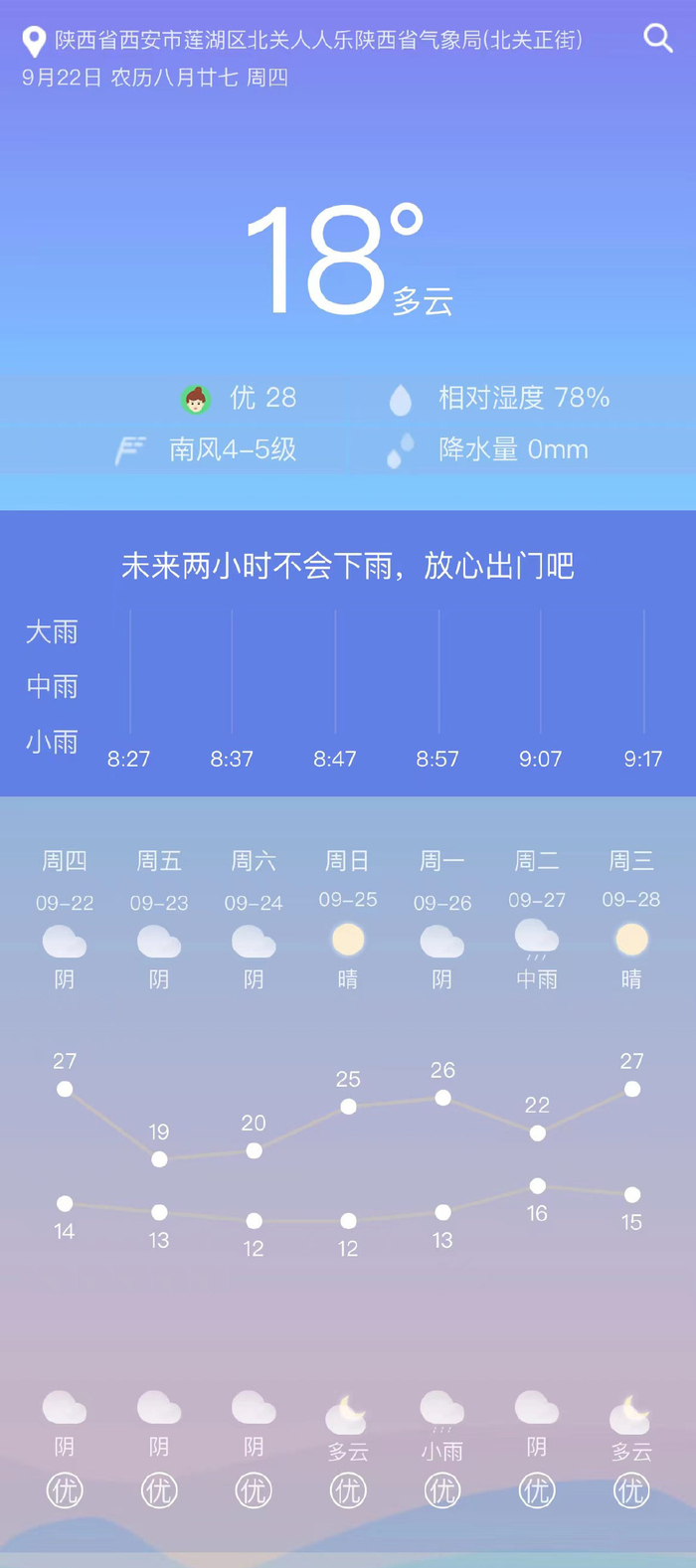Tap the location address at the top
Image resolution: width=696 pixels, height=1568 pixels.
[317, 40]
